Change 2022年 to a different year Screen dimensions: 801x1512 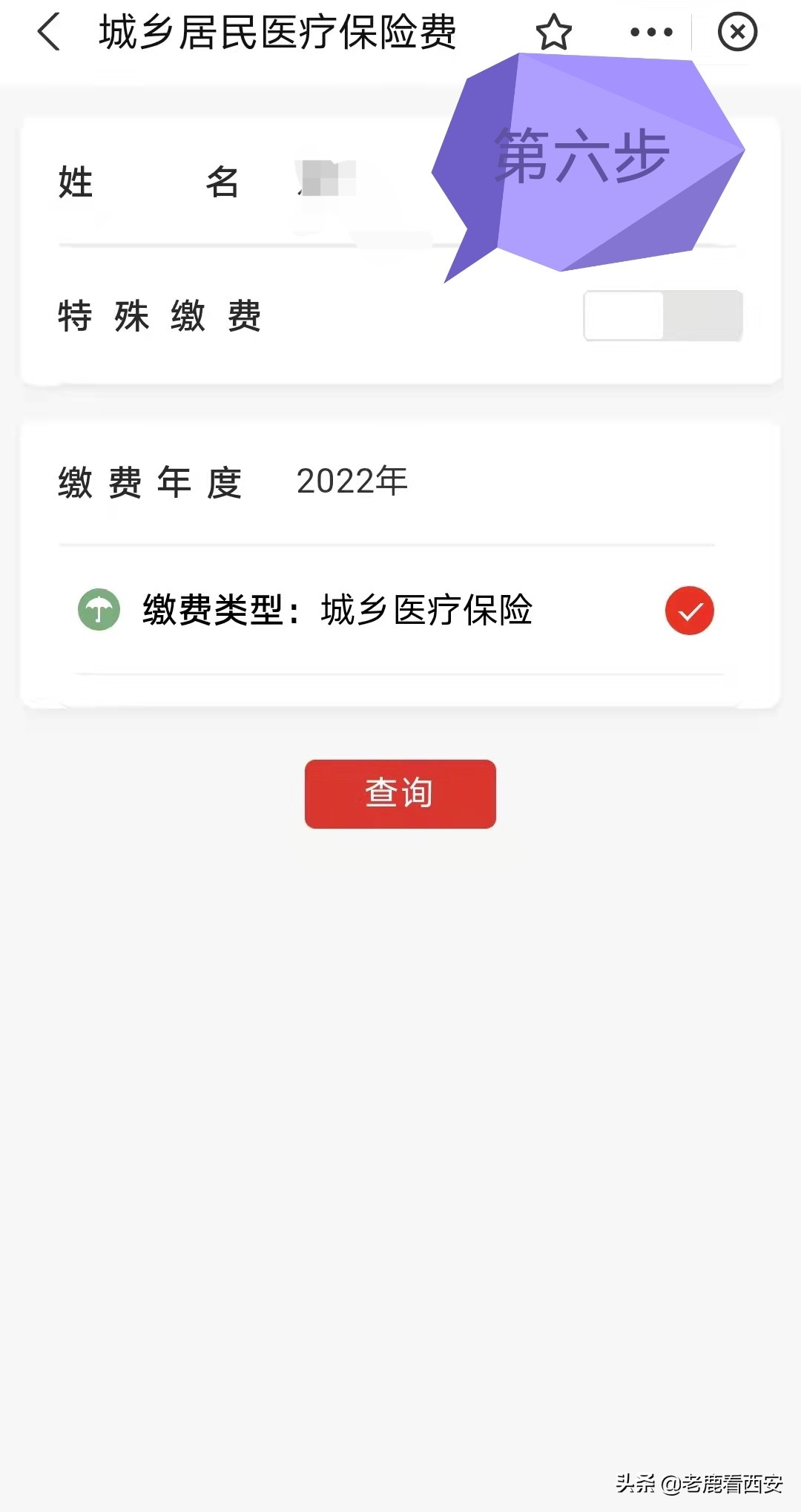pyautogui.click(x=349, y=481)
